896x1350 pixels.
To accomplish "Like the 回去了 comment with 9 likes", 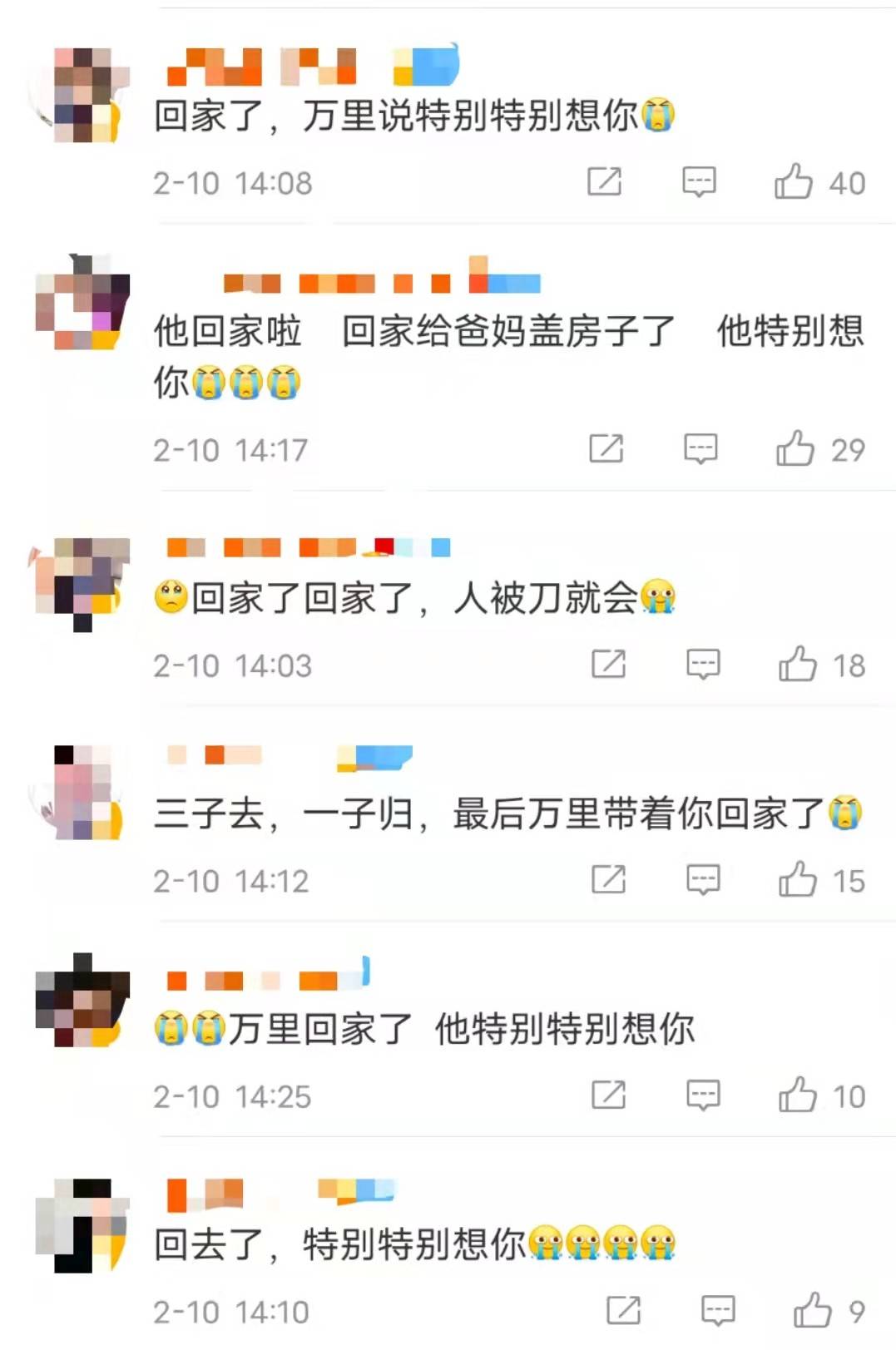I will coord(812,1310).
